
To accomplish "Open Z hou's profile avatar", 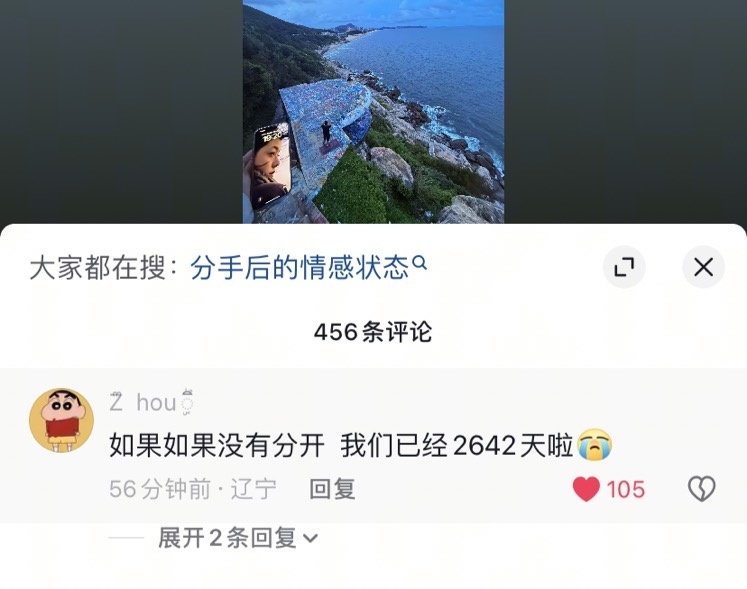I will pyautogui.click(x=61, y=420).
